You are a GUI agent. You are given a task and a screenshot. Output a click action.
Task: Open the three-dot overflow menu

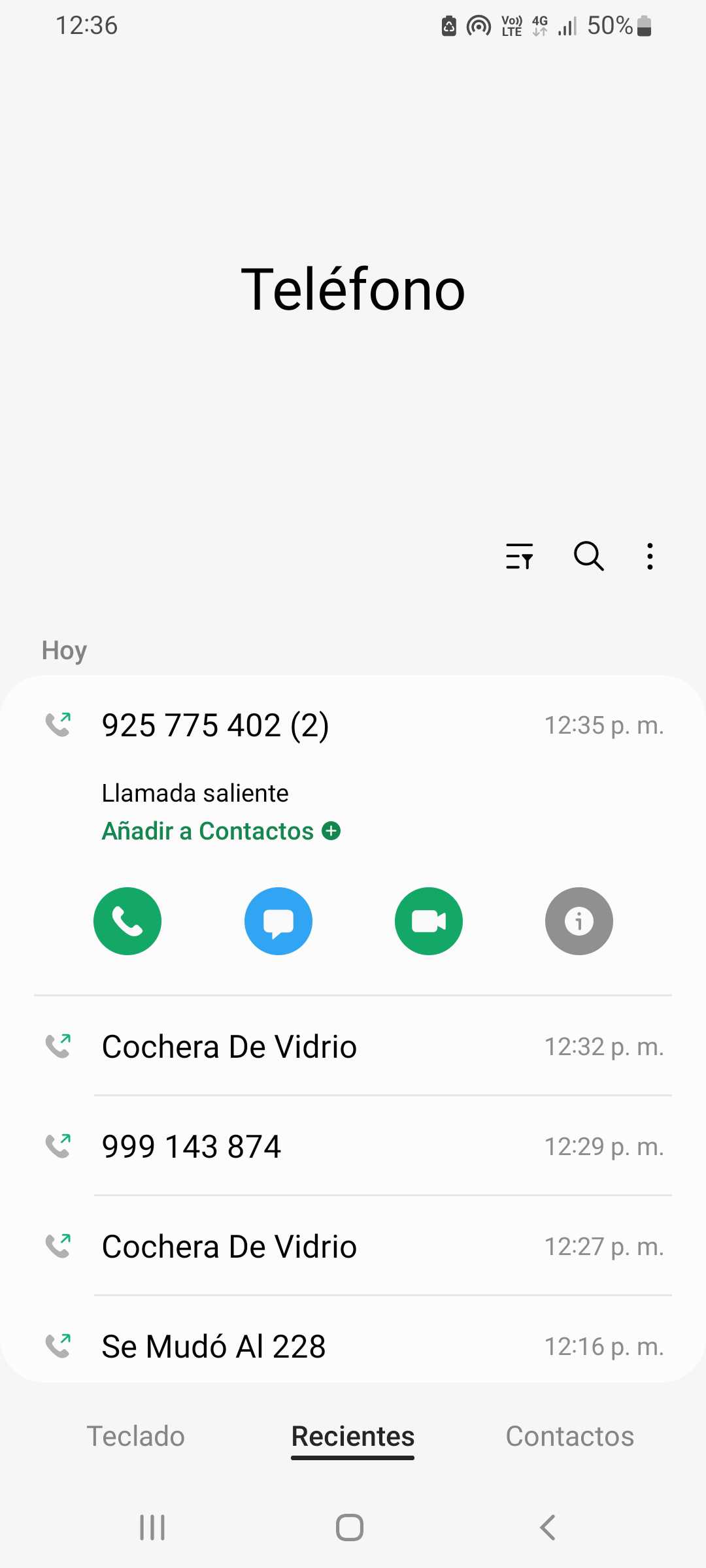coord(650,557)
